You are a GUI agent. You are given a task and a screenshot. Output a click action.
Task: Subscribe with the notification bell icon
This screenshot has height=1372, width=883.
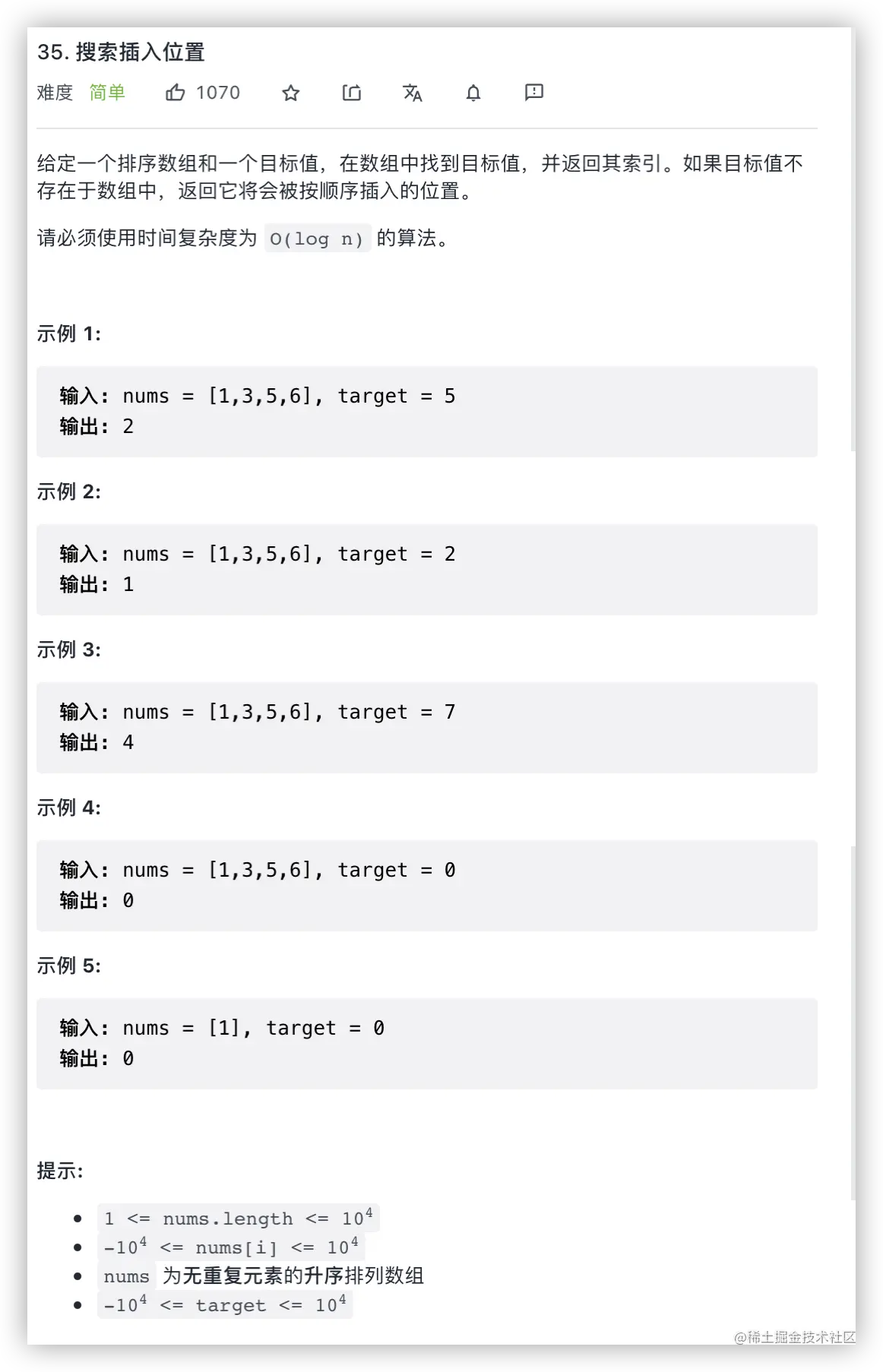473,93
